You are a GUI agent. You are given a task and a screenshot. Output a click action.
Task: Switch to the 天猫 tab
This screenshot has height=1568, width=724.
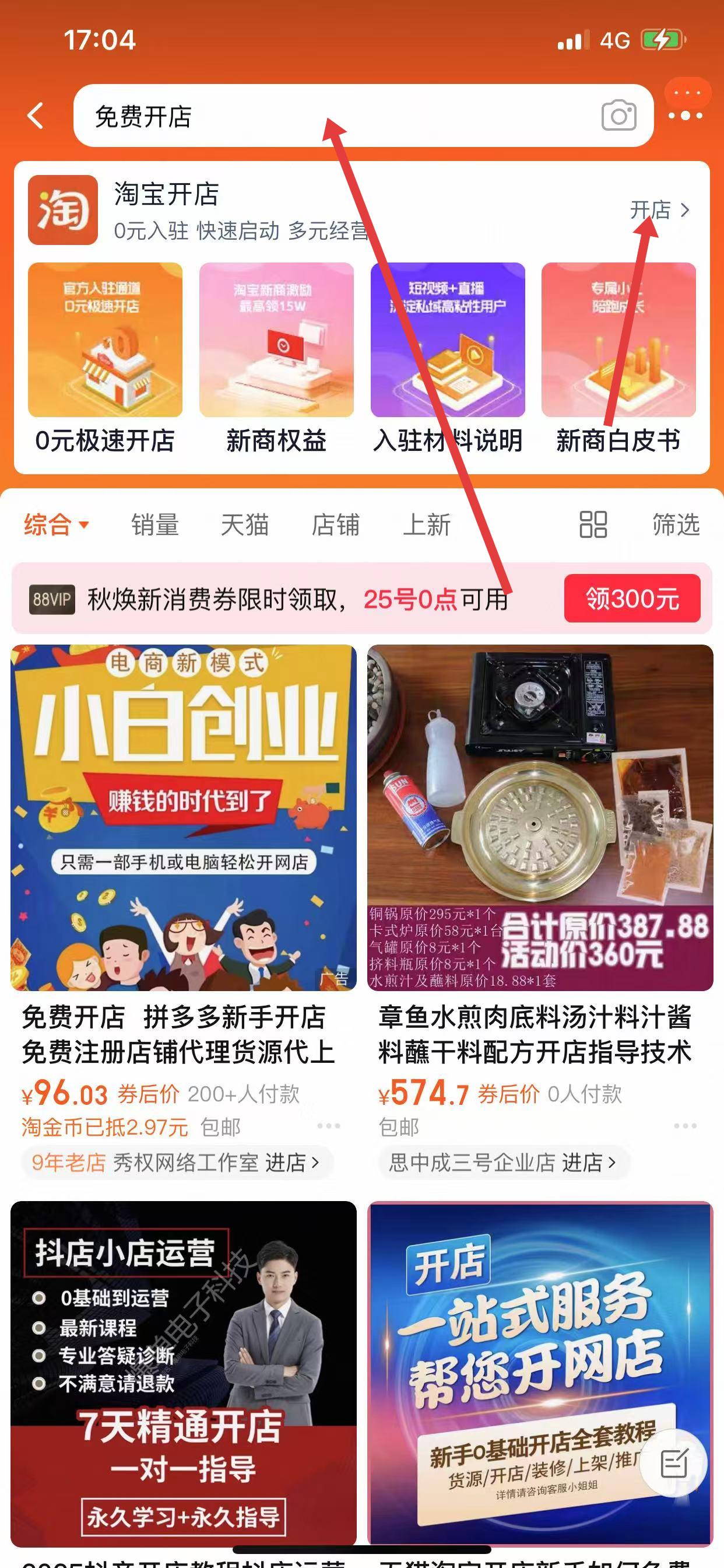click(x=245, y=524)
